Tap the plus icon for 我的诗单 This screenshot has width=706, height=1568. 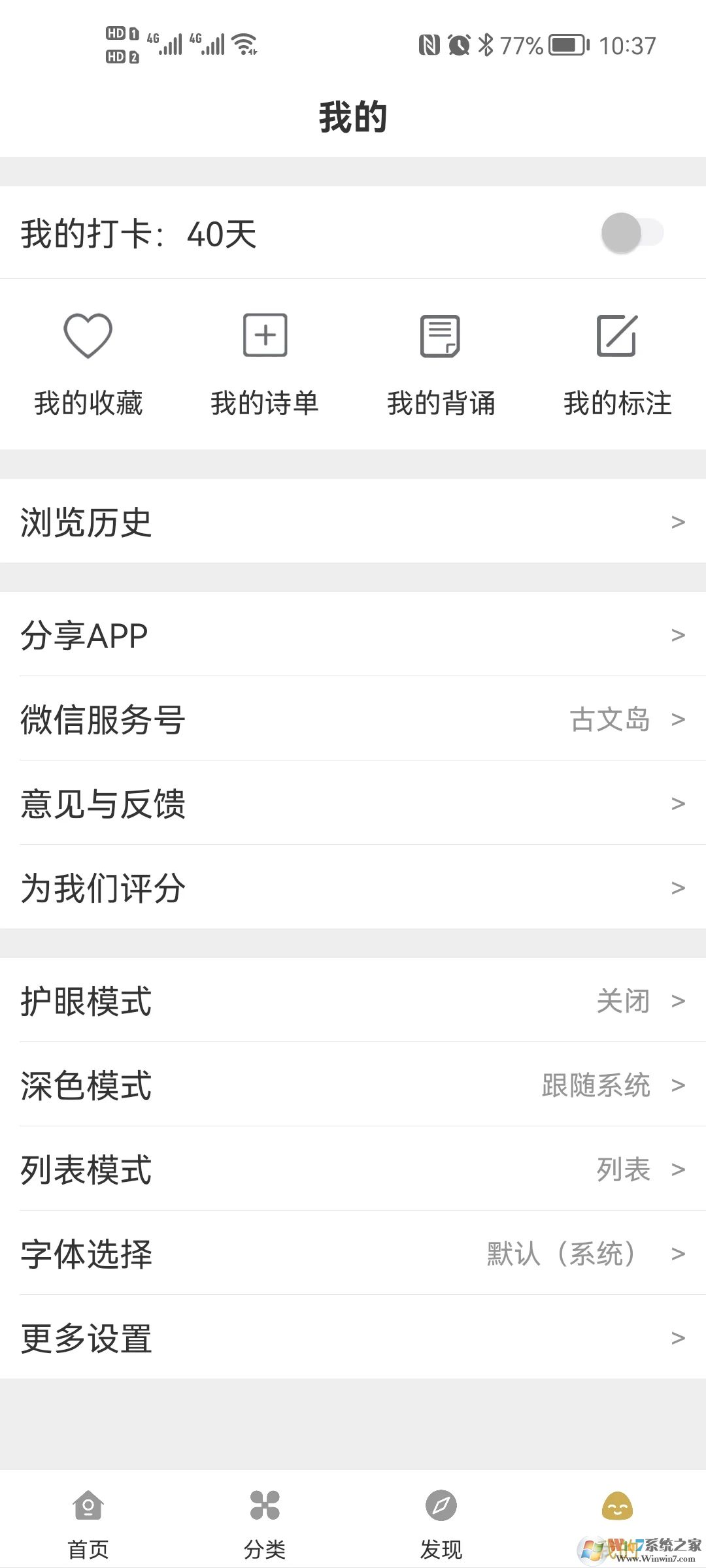pos(264,335)
